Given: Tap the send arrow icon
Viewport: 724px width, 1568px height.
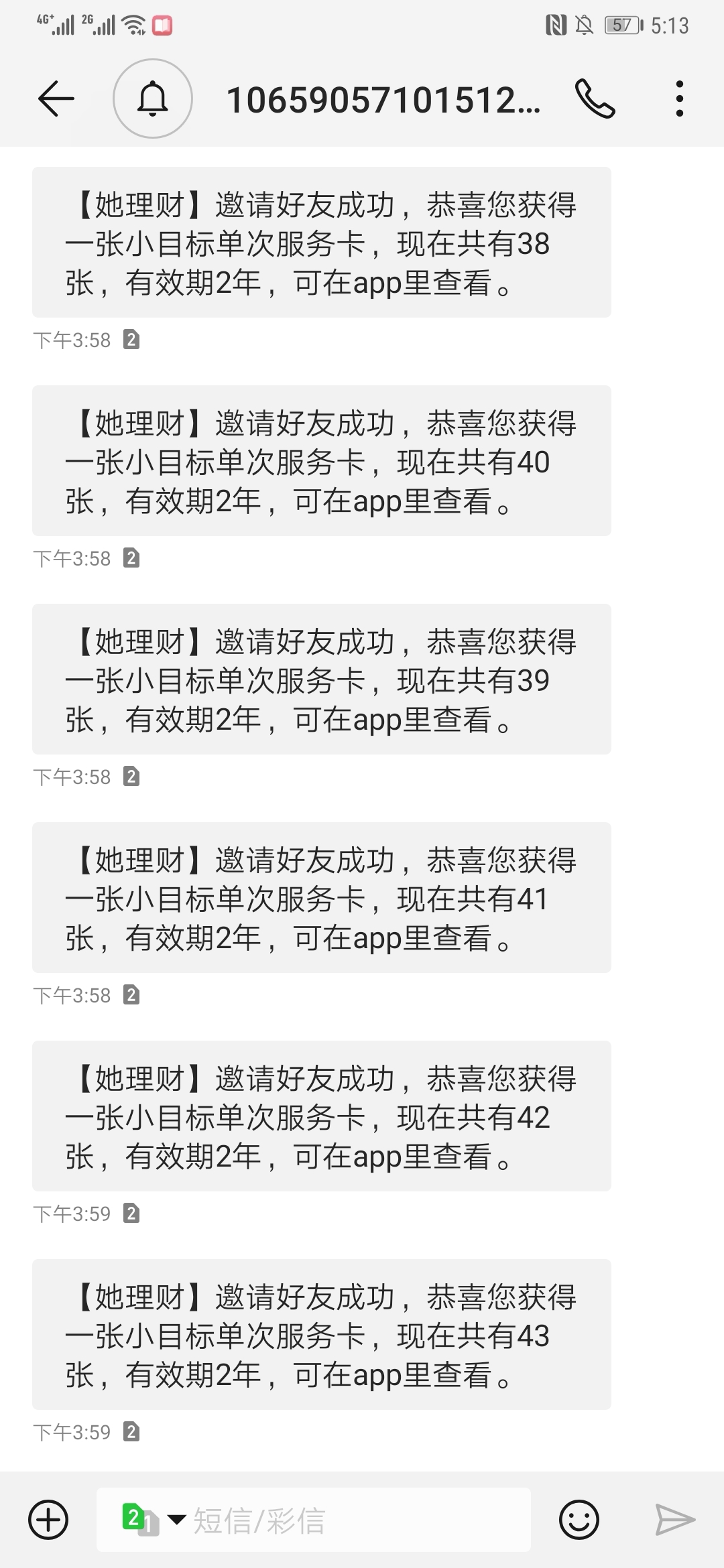Looking at the screenshot, I should tap(674, 1520).
